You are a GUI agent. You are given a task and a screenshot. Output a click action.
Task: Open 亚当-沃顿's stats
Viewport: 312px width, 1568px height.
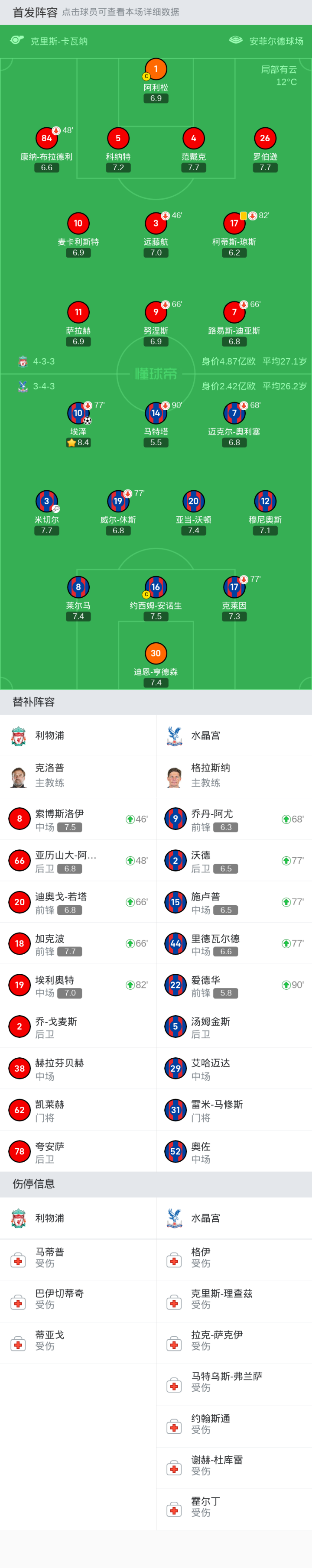(193, 502)
